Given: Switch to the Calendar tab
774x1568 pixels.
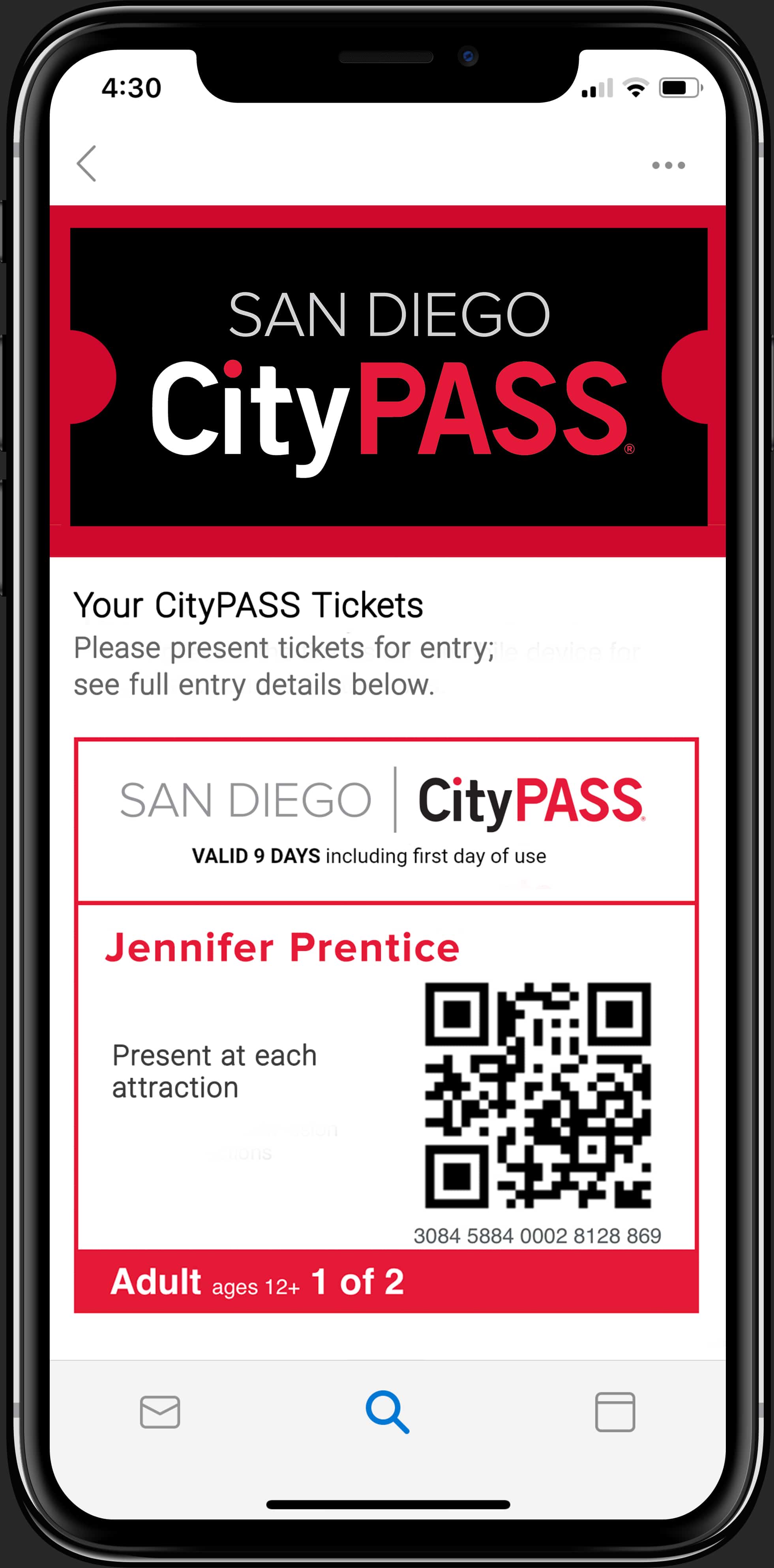Looking at the screenshot, I should tap(615, 1412).
